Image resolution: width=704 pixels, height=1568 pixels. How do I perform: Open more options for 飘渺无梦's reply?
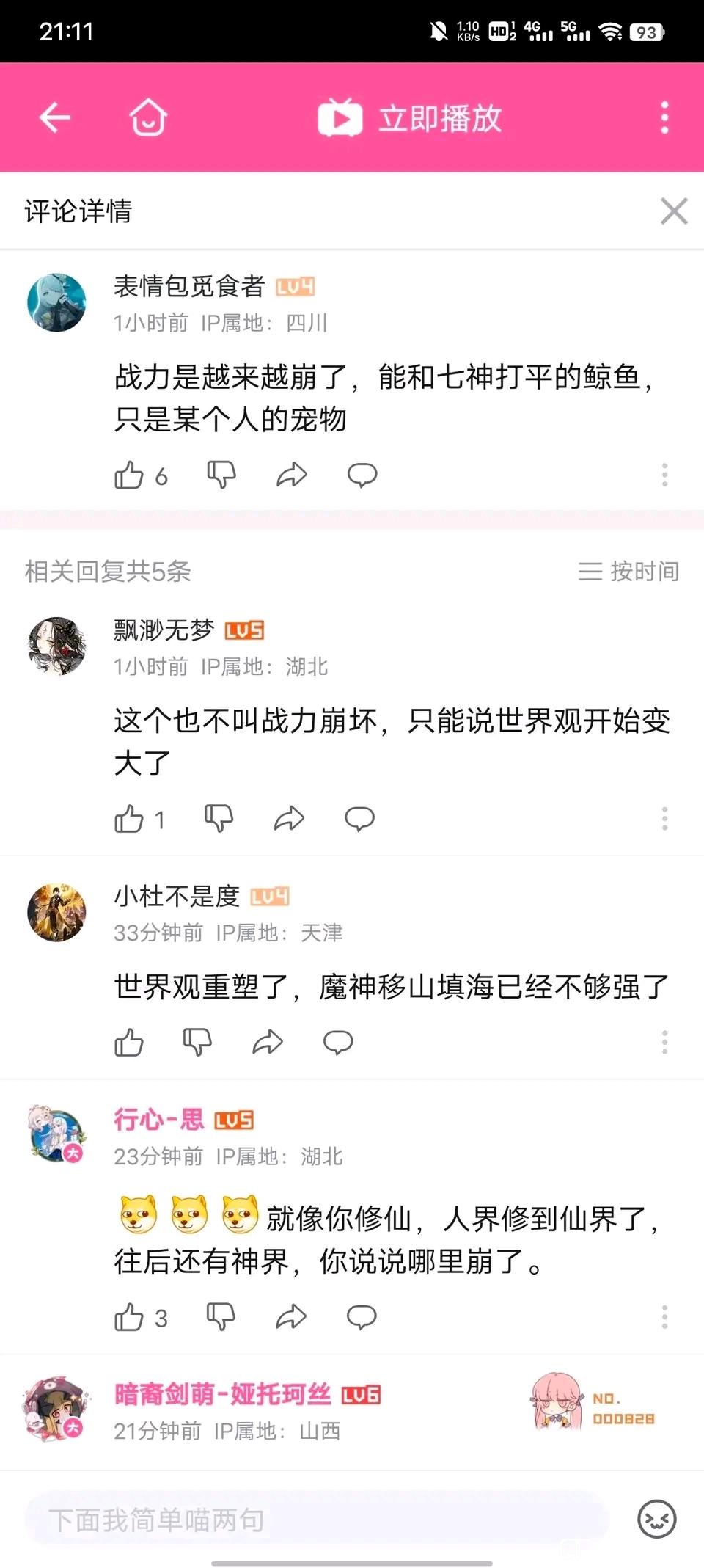click(664, 819)
